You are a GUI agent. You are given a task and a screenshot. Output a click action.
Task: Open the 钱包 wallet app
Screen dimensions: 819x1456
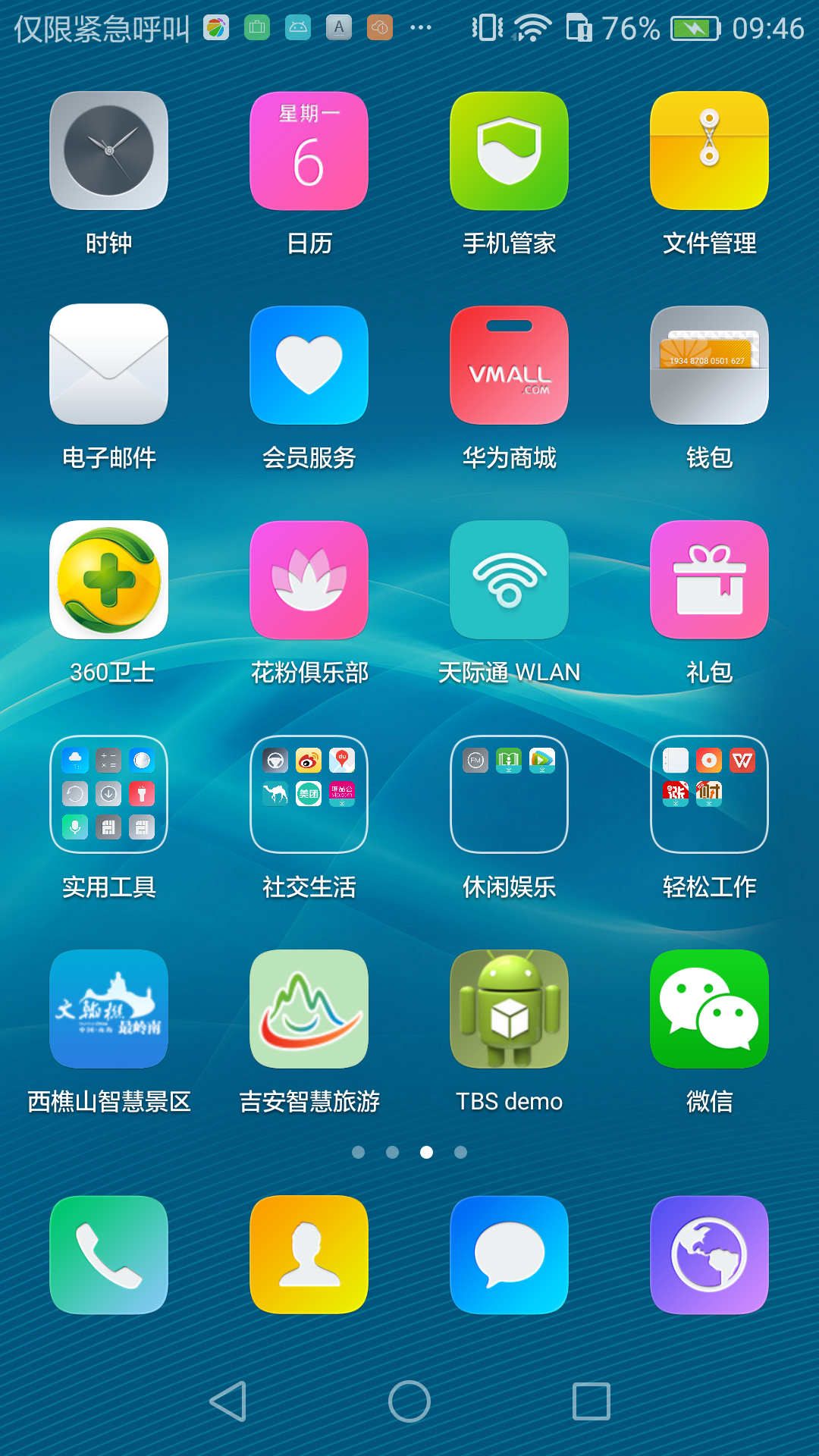709,365
